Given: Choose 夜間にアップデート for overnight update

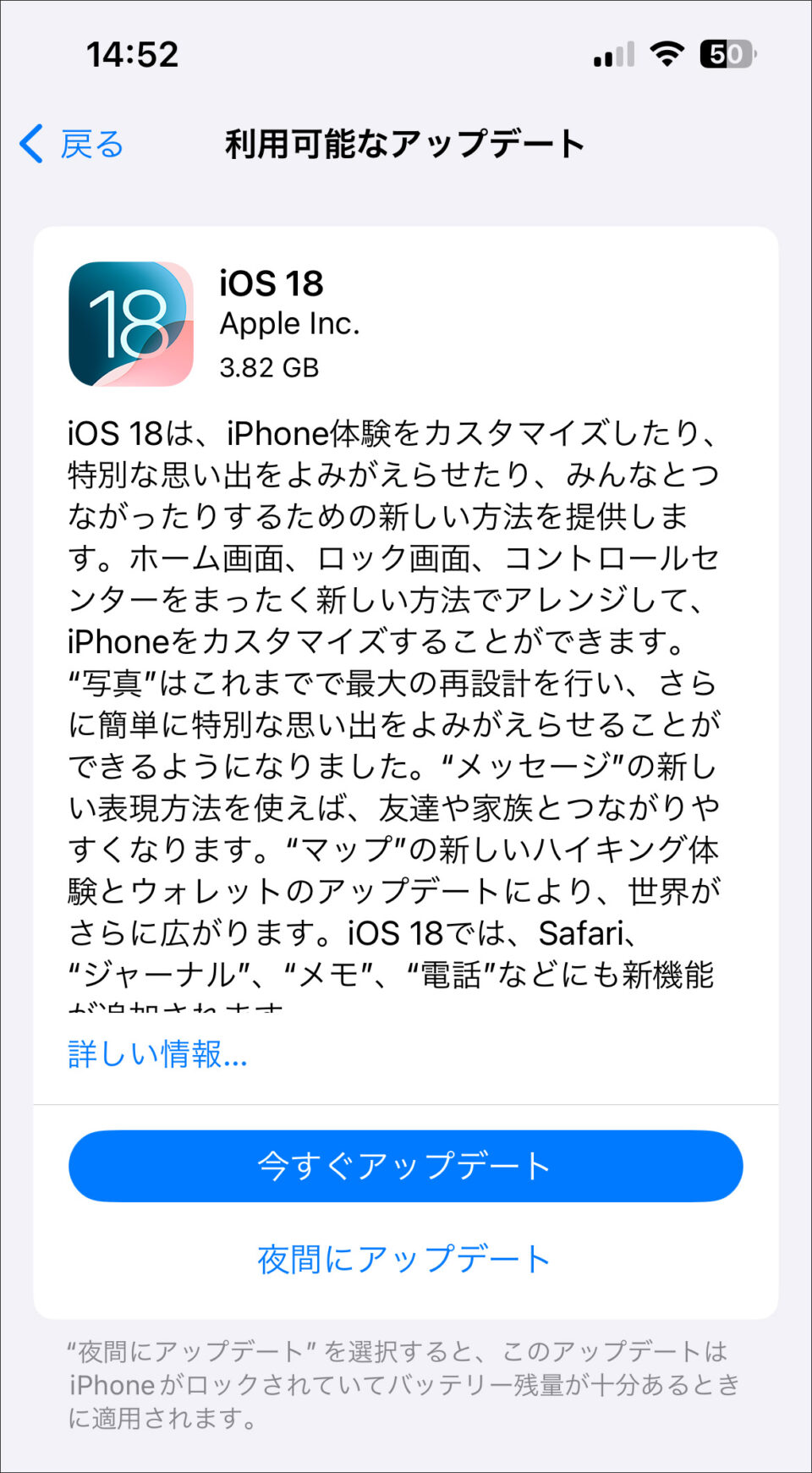Looking at the screenshot, I should point(404,1259).
